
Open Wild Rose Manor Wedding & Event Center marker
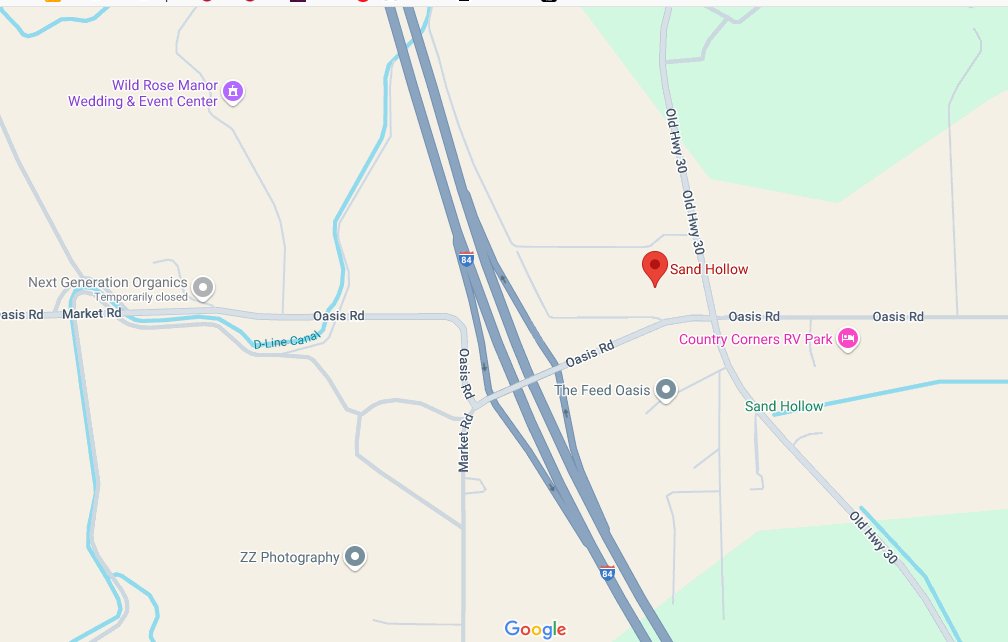[233, 93]
